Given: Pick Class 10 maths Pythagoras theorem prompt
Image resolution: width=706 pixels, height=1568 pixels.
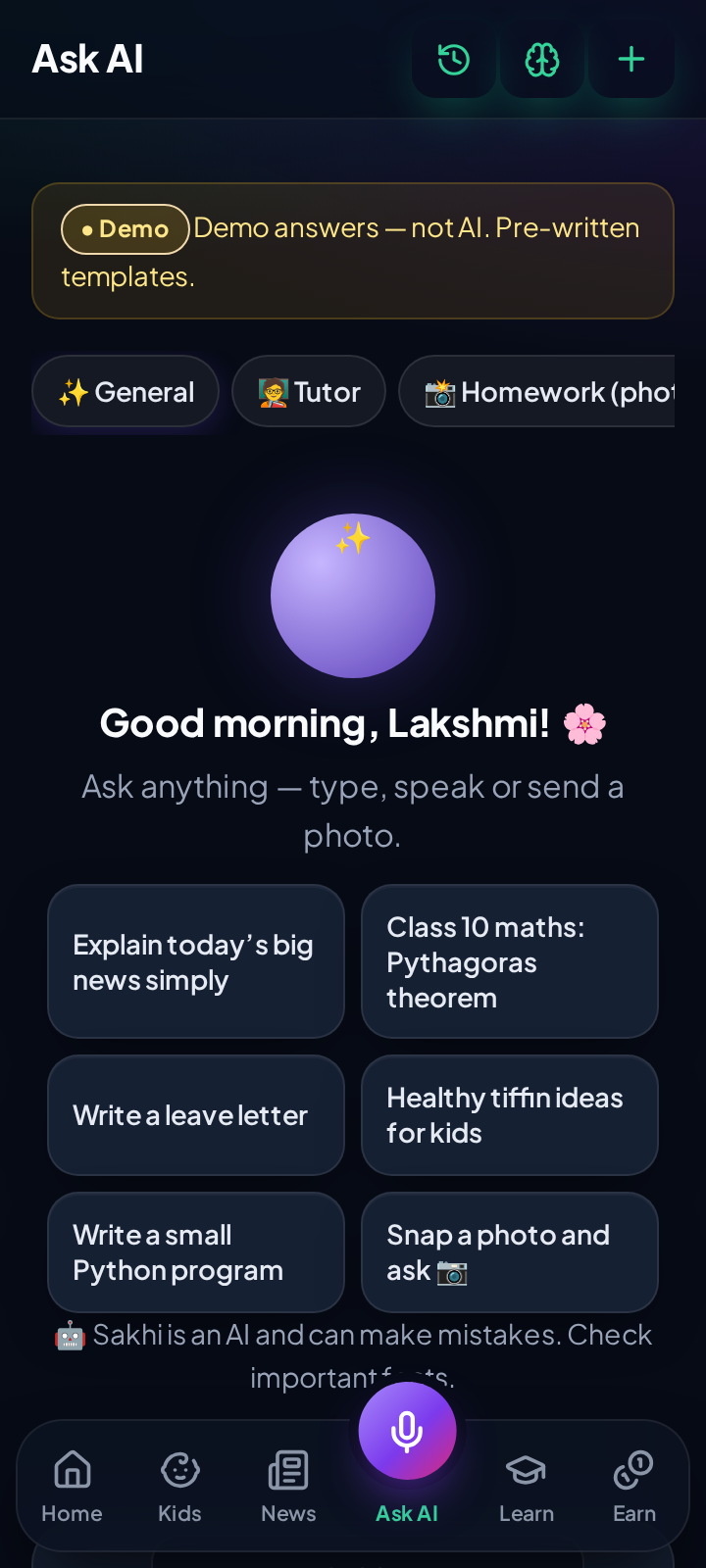Looking at the screenshot, I should (510, 961).
